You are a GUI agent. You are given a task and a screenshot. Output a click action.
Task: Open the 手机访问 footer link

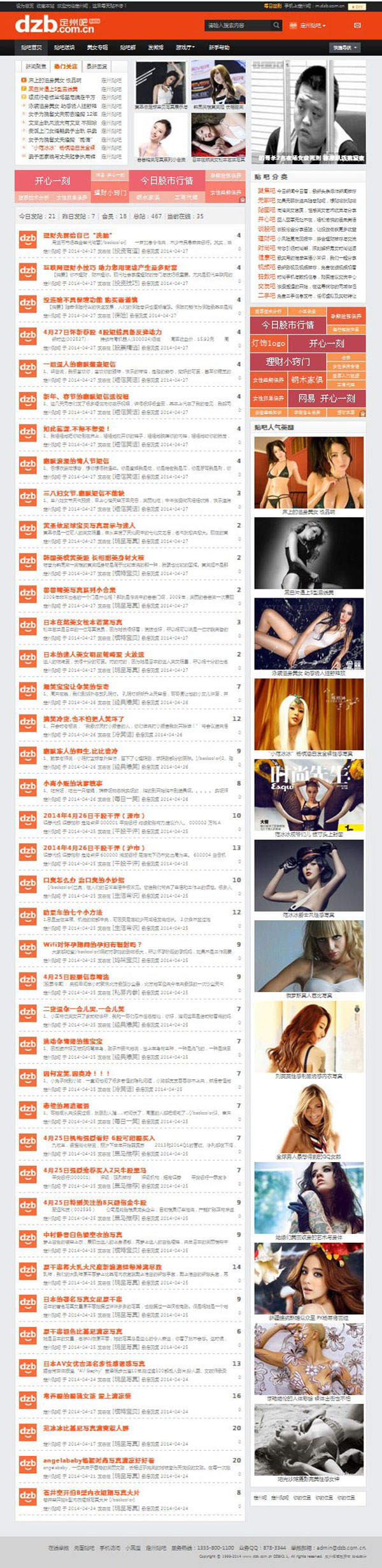pos(110,1548)
